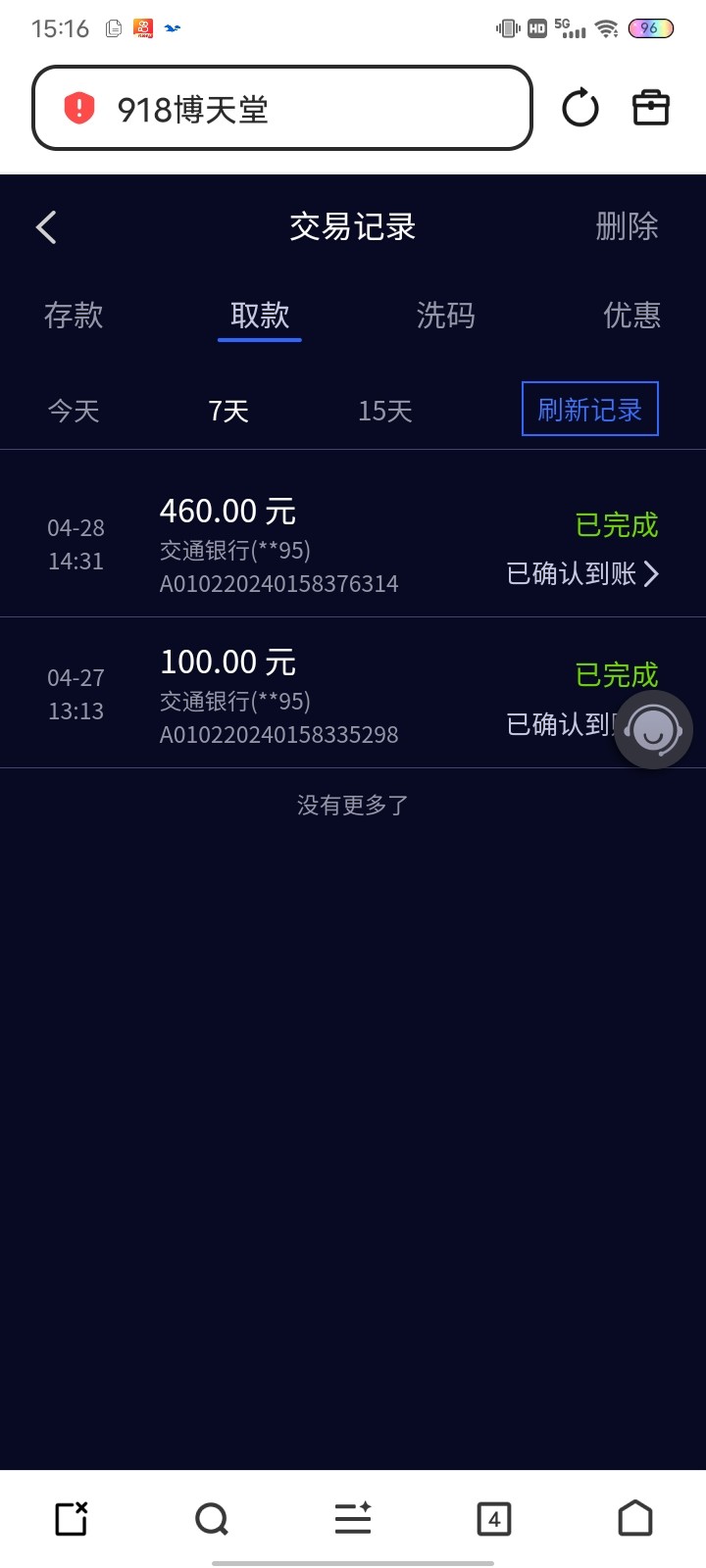Open the browser search icon
The image size is (706, 1568).
click(212, 1519)
